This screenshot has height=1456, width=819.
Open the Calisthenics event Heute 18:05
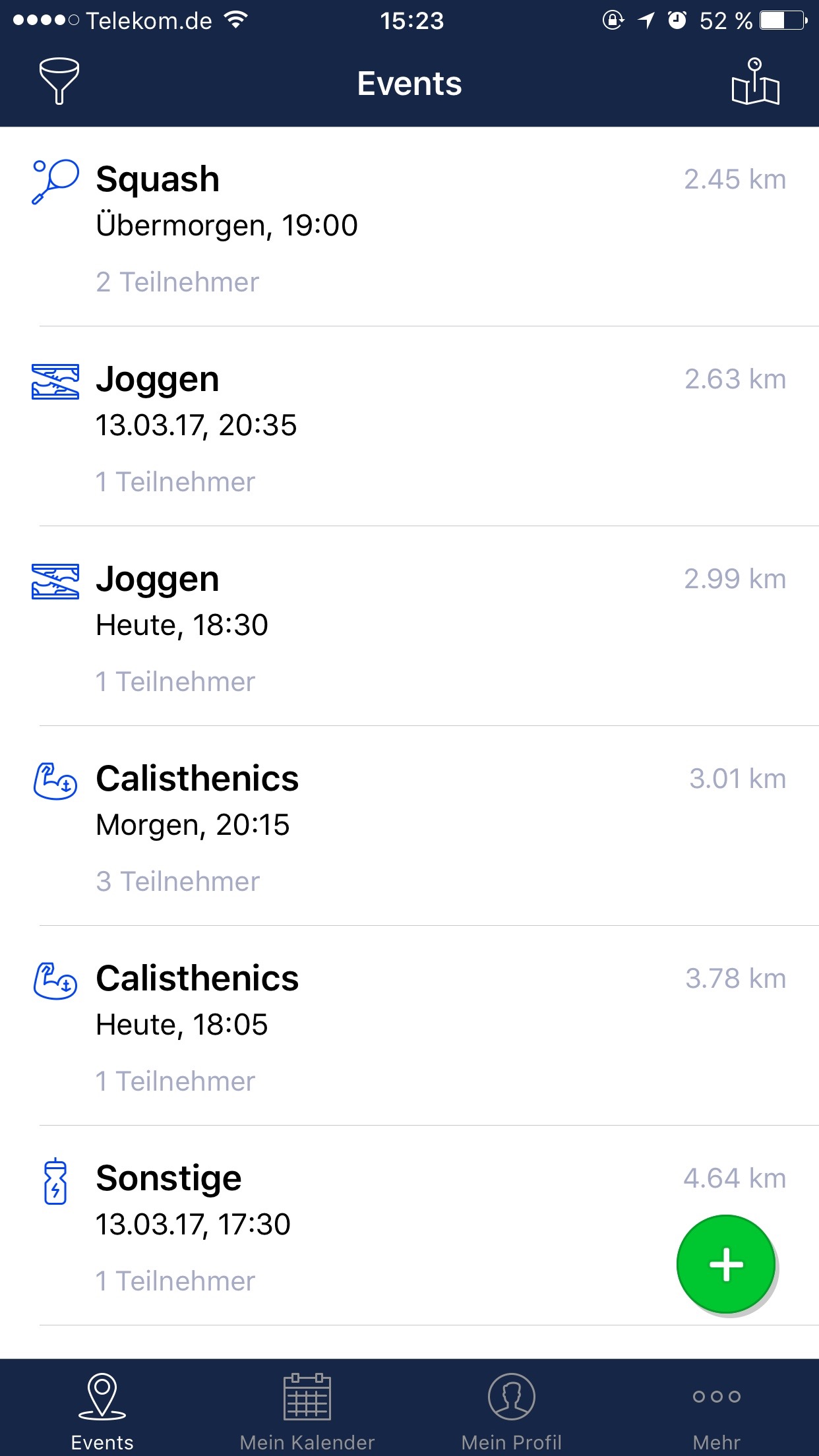point(409,1026)
